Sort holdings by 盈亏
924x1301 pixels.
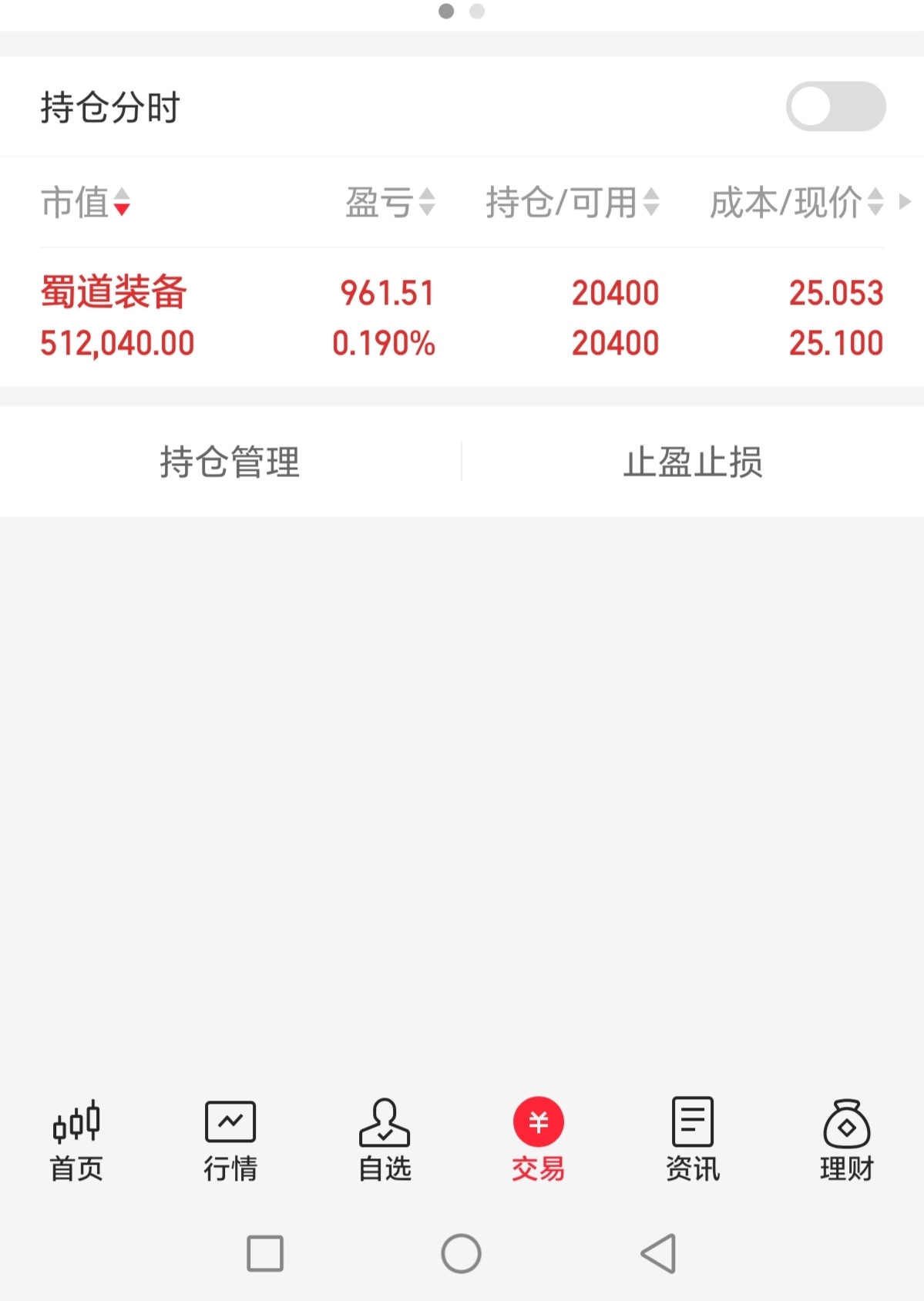tap(390, 203)
